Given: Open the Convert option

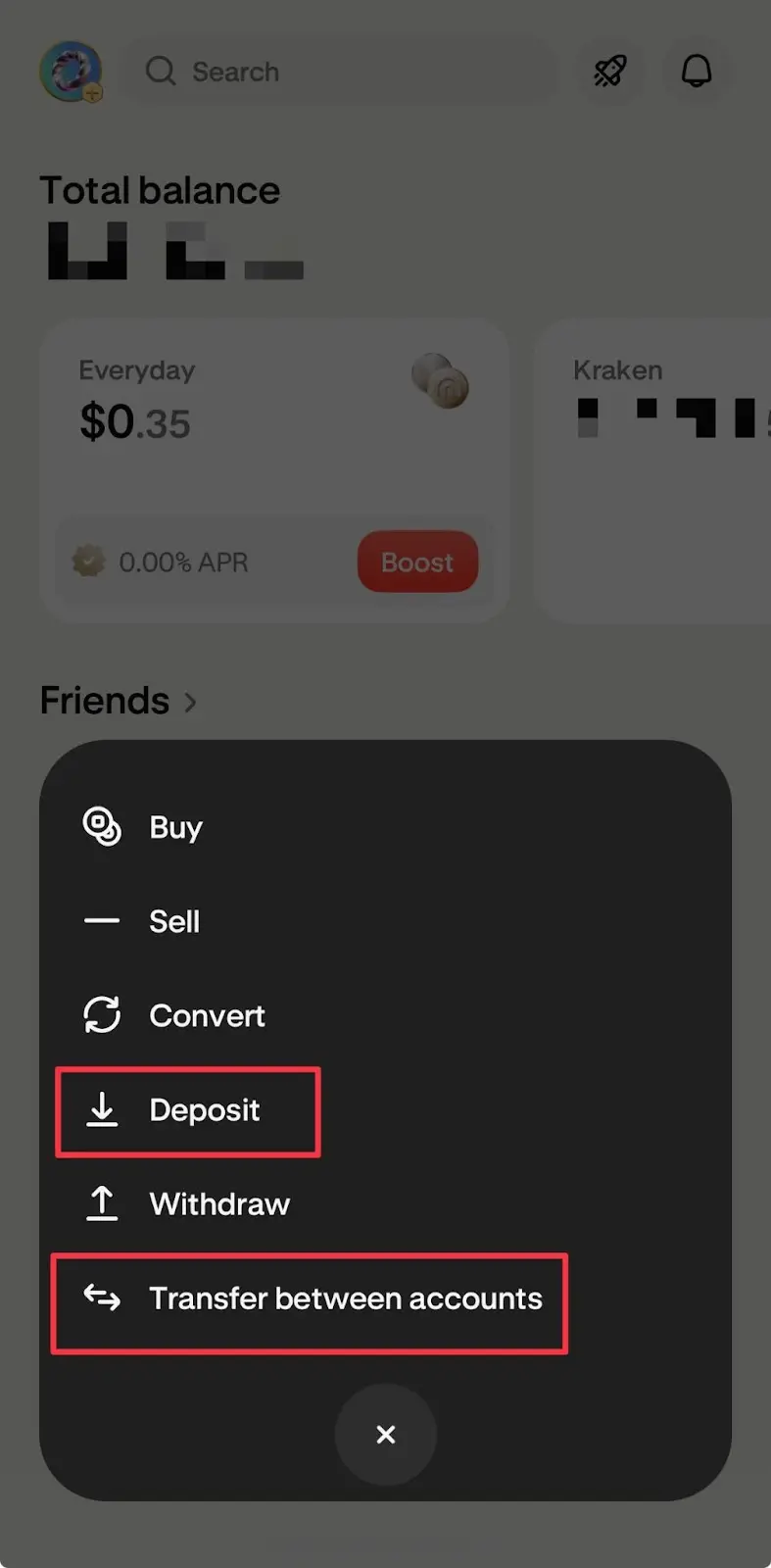Looking at the screenshot, I should (x=206, y=1015).
